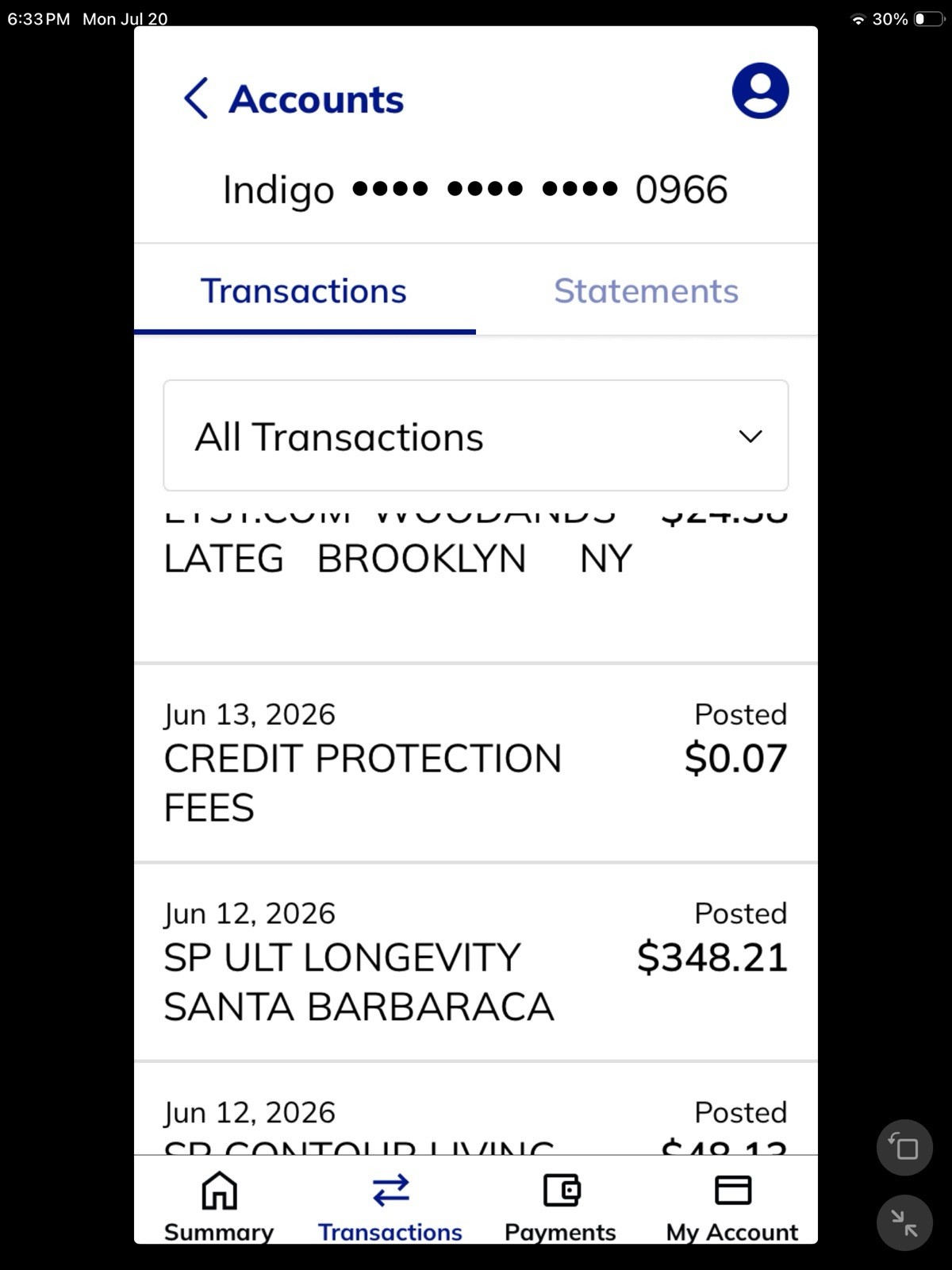Viewport: 952px width, 1270px height.
Task: Tap the shrink window button
Action: point(904,1223)
